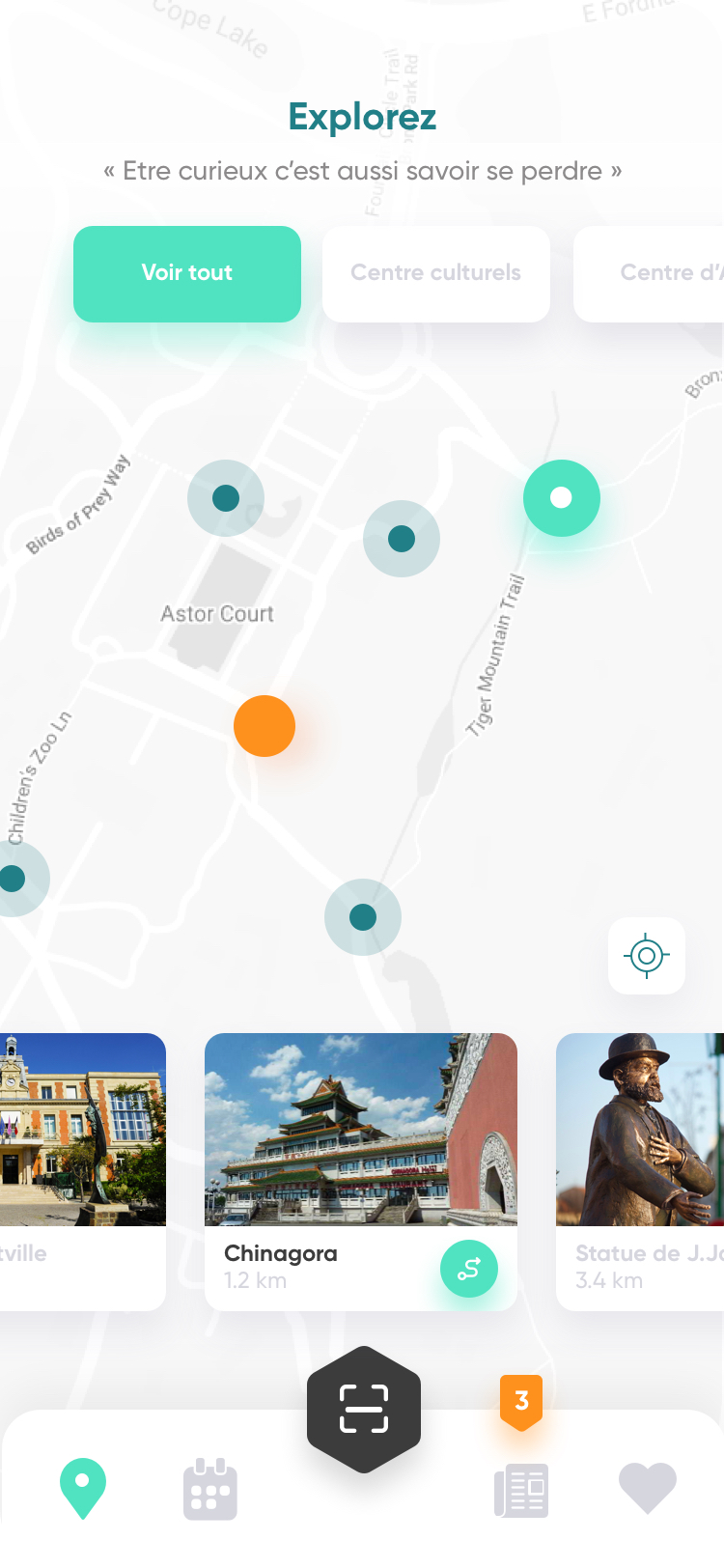Screen dimensions: 724x1568
Task: Filter by Centre culturels
Action: pyautogui.click(x=435, y=273)
